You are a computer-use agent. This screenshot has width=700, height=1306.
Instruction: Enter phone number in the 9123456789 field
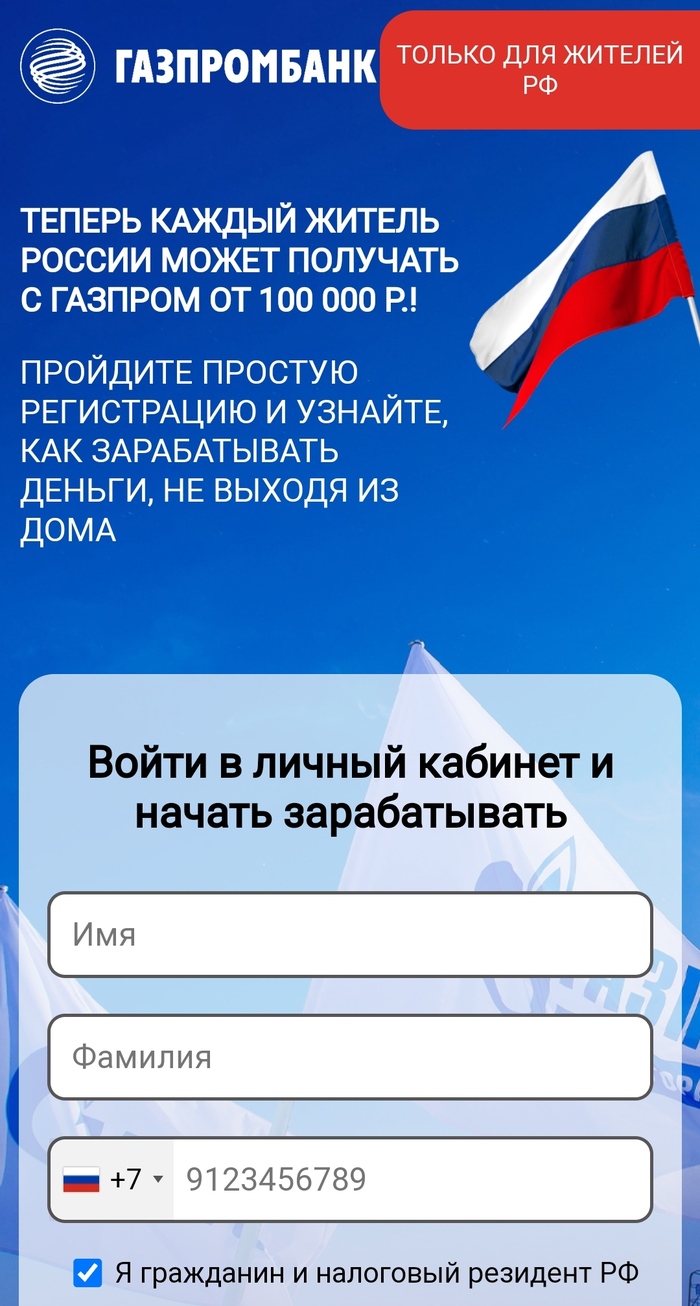(412, 1180)
